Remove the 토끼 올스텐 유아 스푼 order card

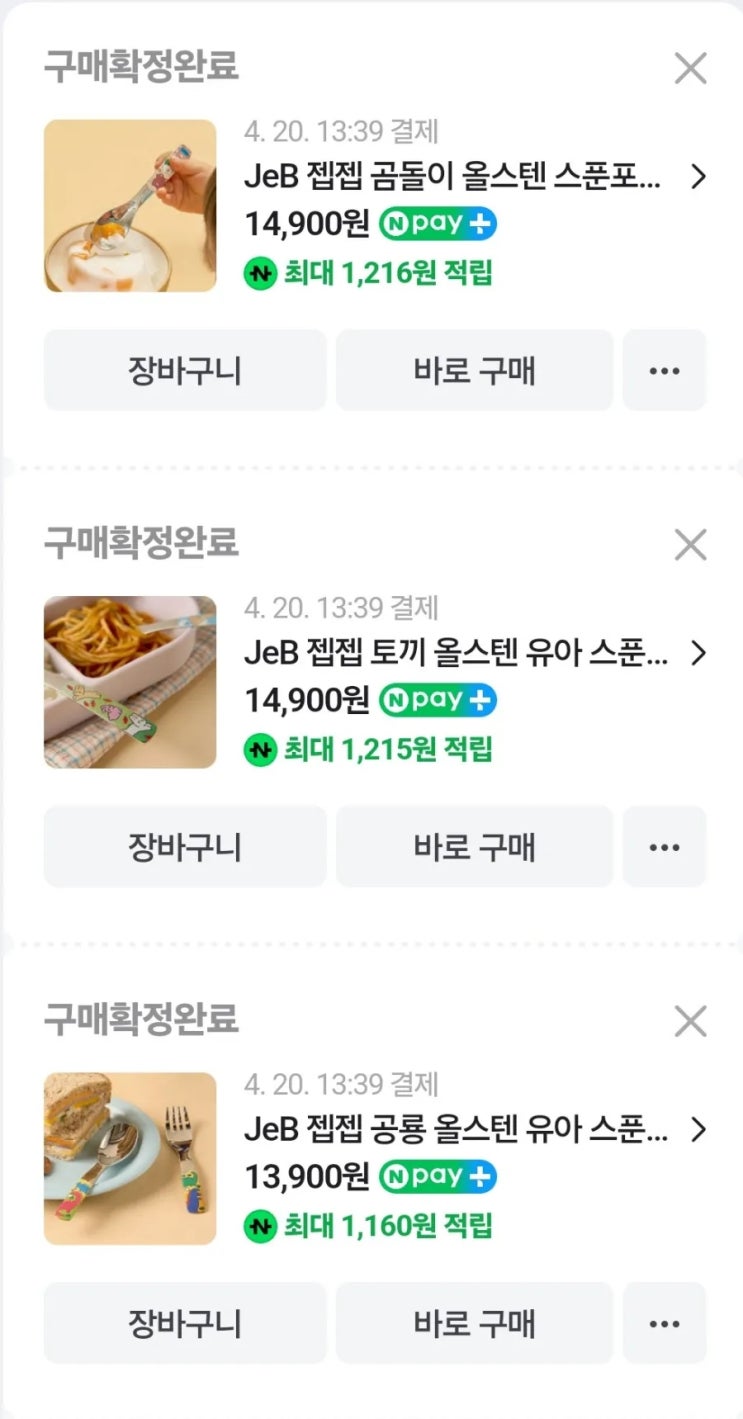(690, 545)
